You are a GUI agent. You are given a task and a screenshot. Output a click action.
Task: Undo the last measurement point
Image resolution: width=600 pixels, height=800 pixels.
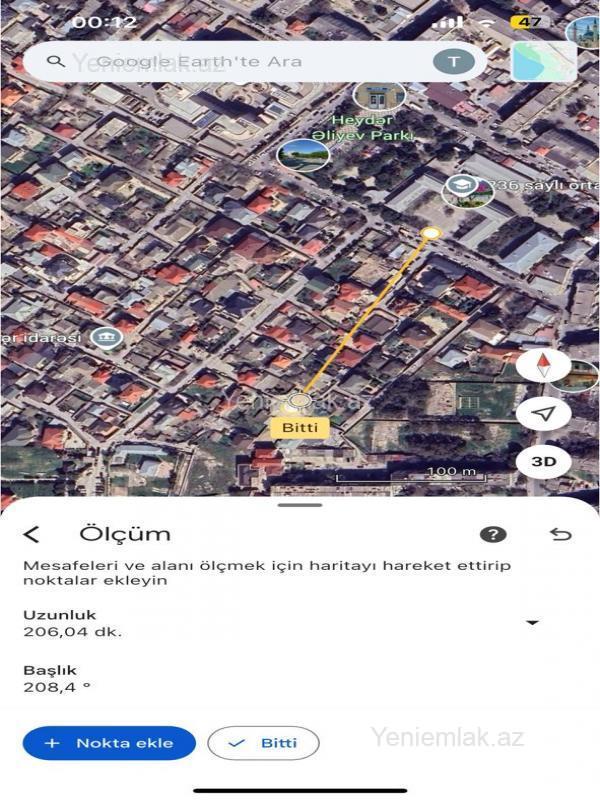[560, 535]
